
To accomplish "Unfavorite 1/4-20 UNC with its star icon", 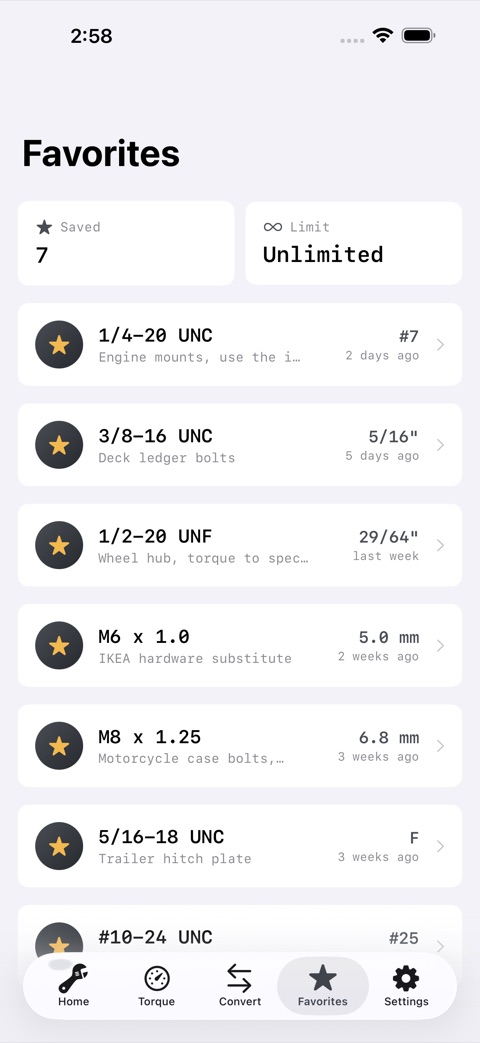I will click(x=59, y=345).
